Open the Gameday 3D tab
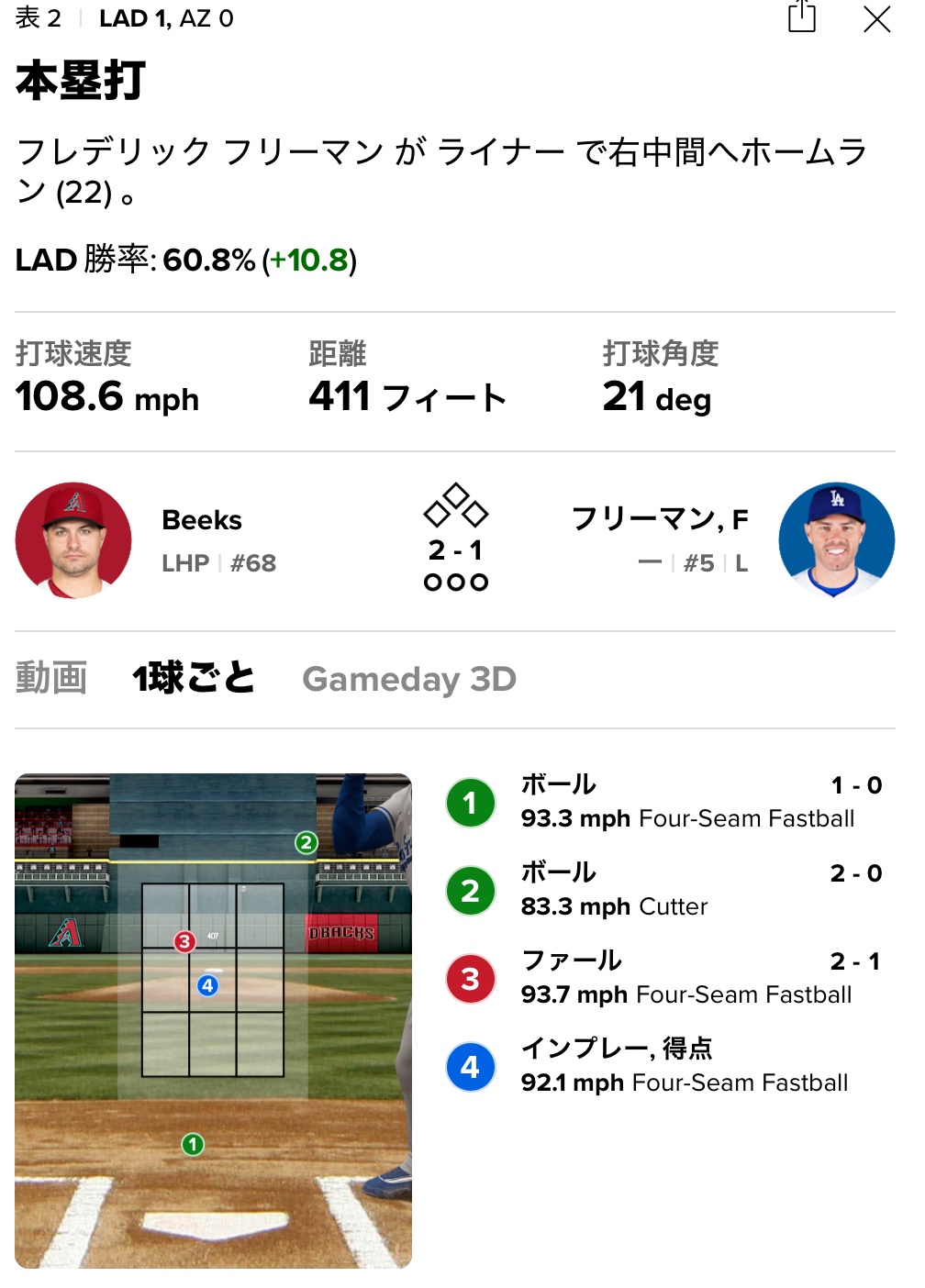Viewport: 925px width, 1288px height. click(409, 679)
